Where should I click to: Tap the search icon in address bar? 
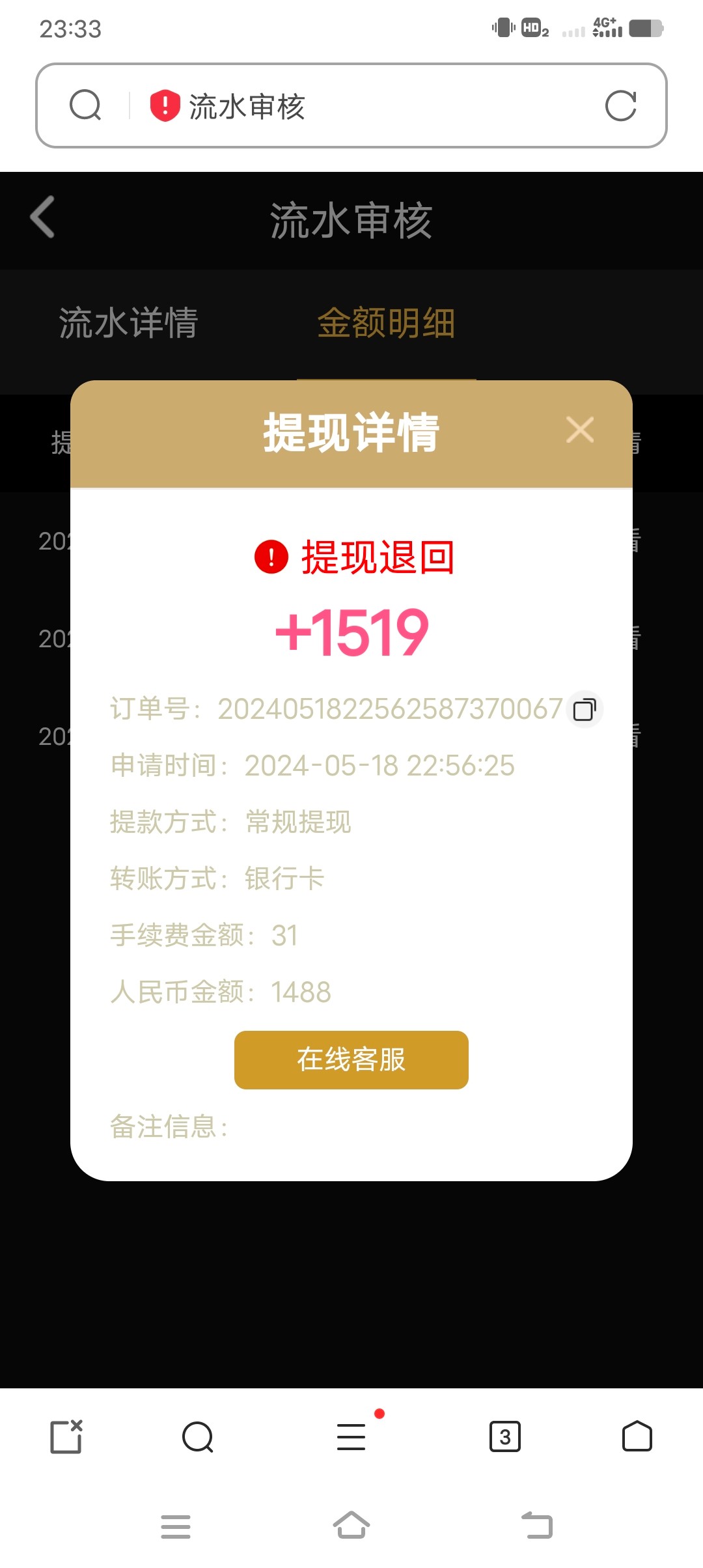[x=85, y=105]
